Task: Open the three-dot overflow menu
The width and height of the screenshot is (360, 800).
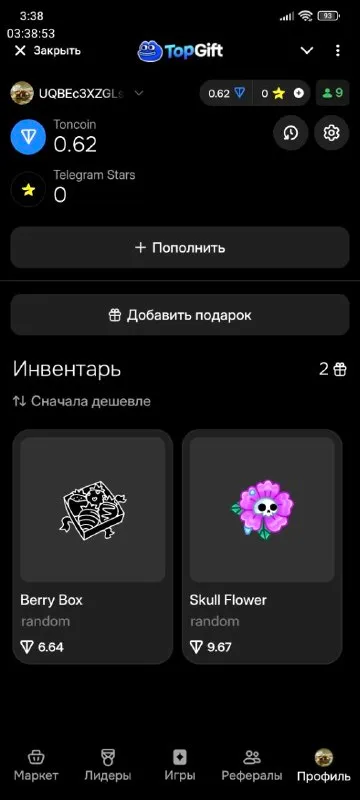Action: click(x=338, y=51)
